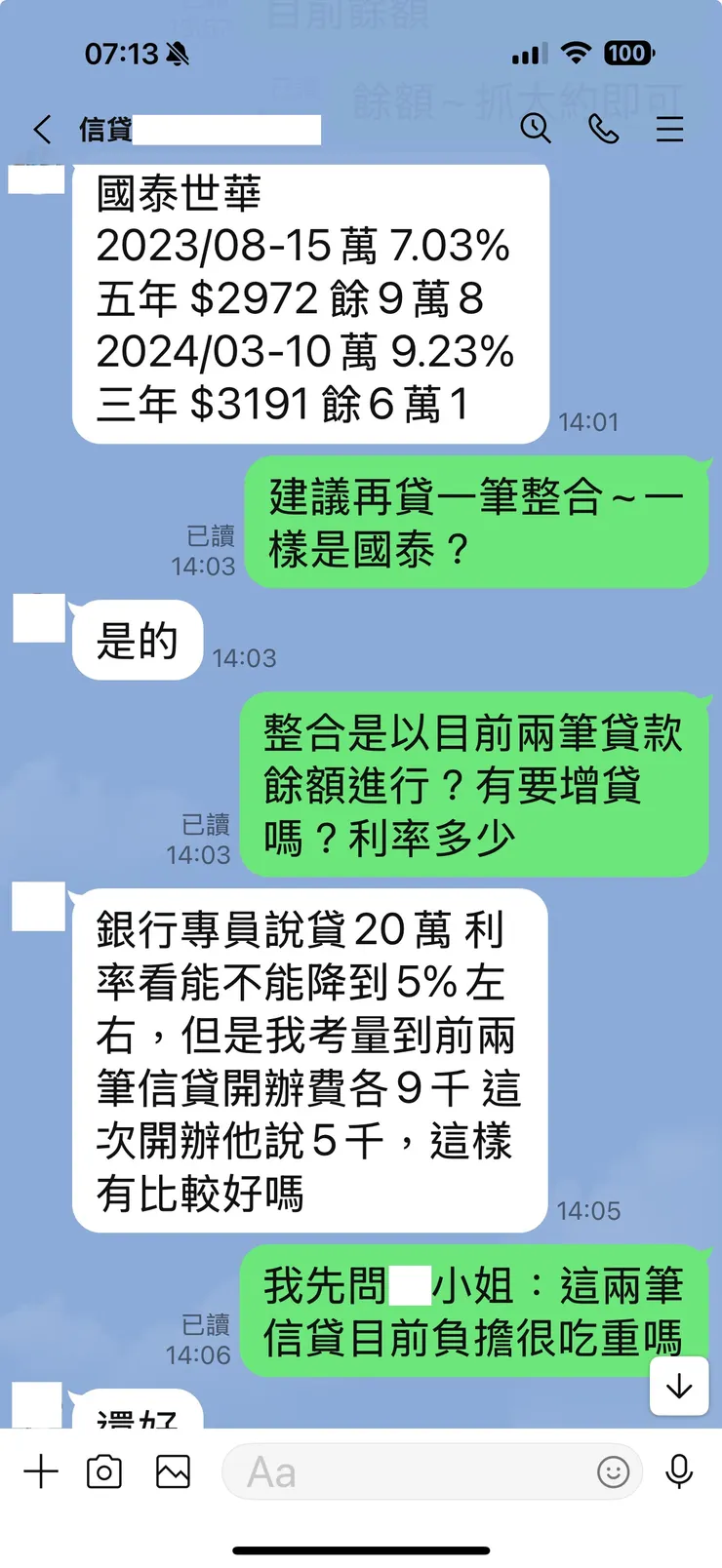The image size is (722, 1568).
Task: Tap the home indicator bar at bottom
Action: tap(361, 1549)
